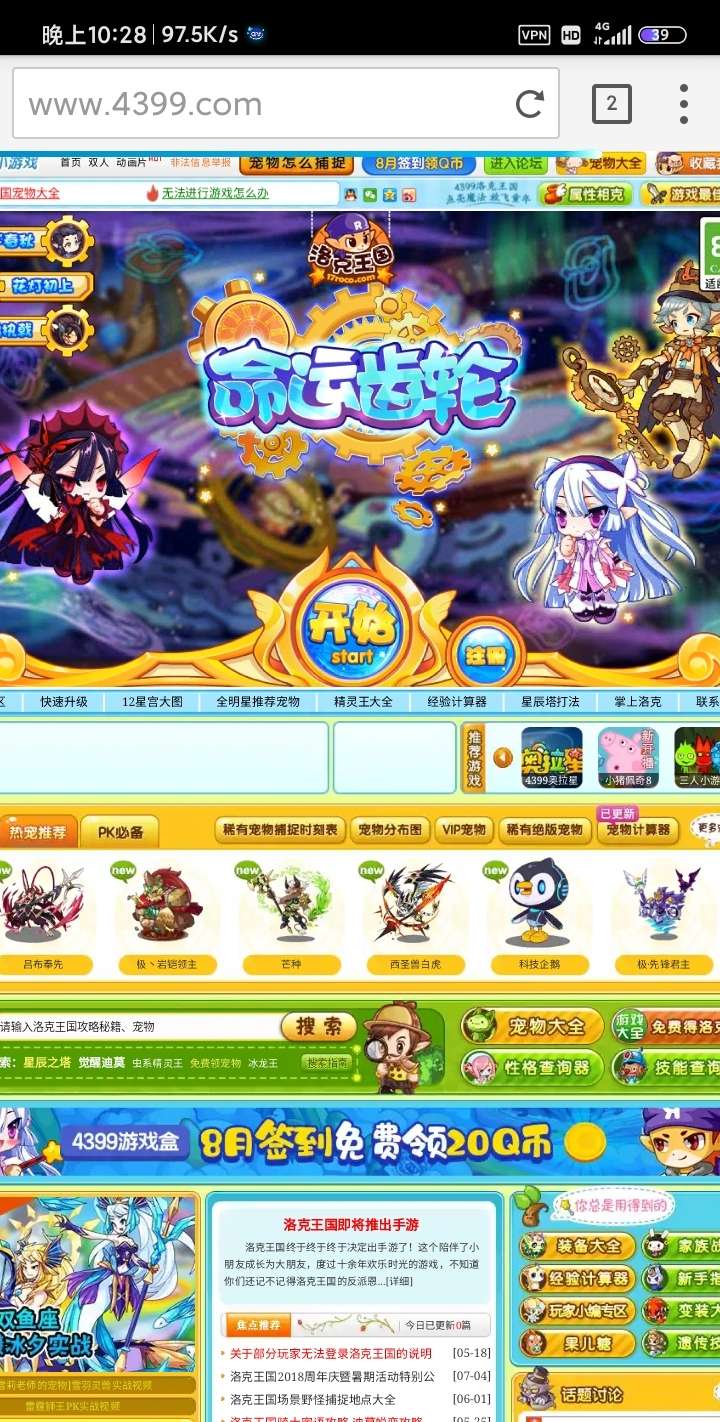Tap the 开始 start button
Screen dimensions: 720x1422
[352, 634]
